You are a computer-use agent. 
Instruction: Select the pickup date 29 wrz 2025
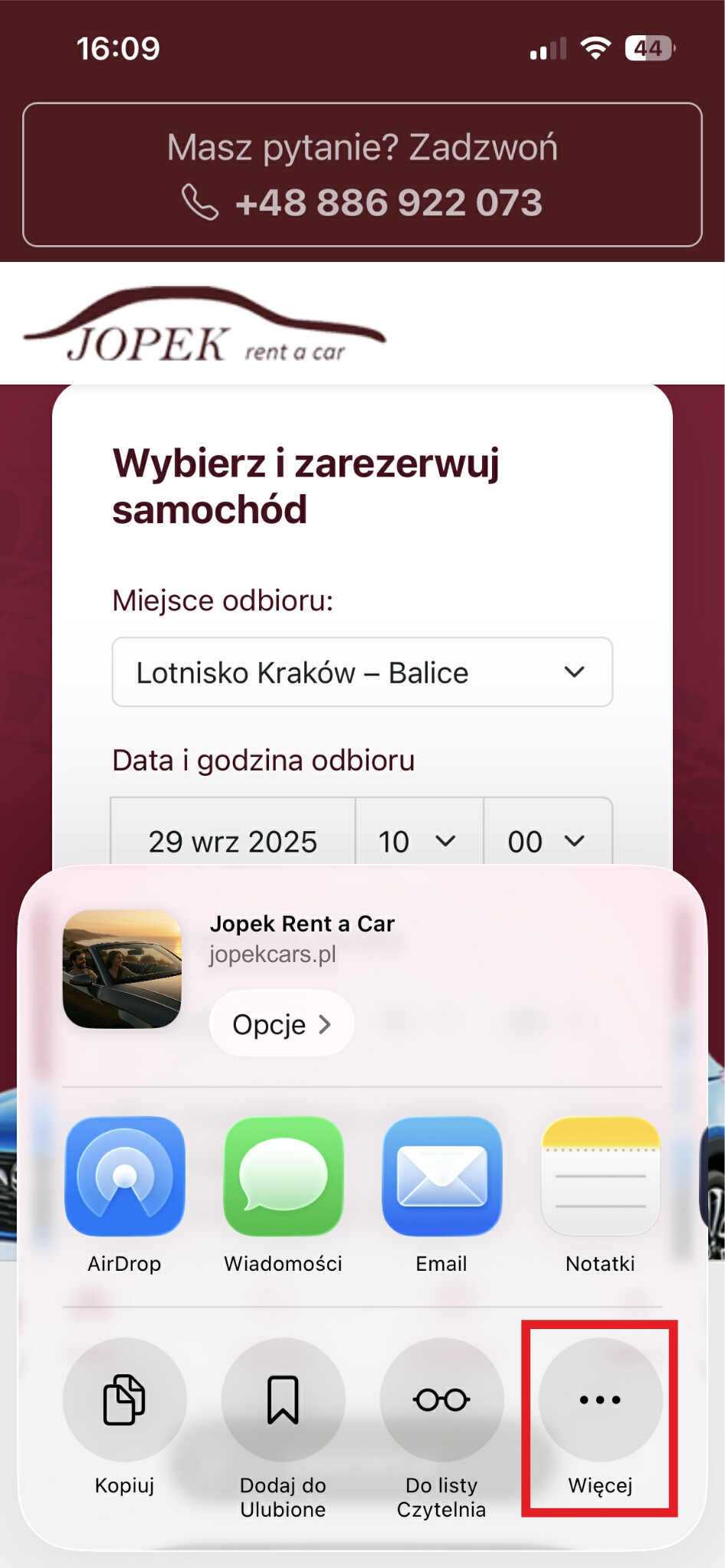(233, 841)
